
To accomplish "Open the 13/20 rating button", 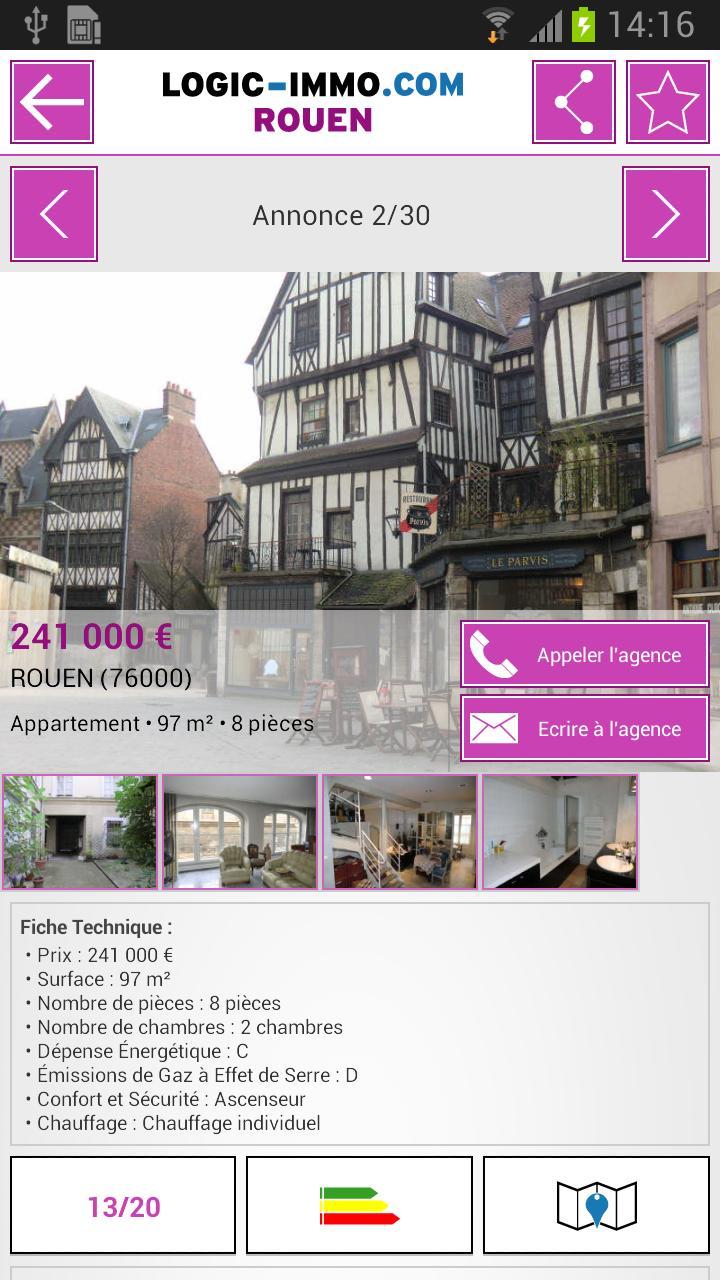I will tap(123, 1206).
